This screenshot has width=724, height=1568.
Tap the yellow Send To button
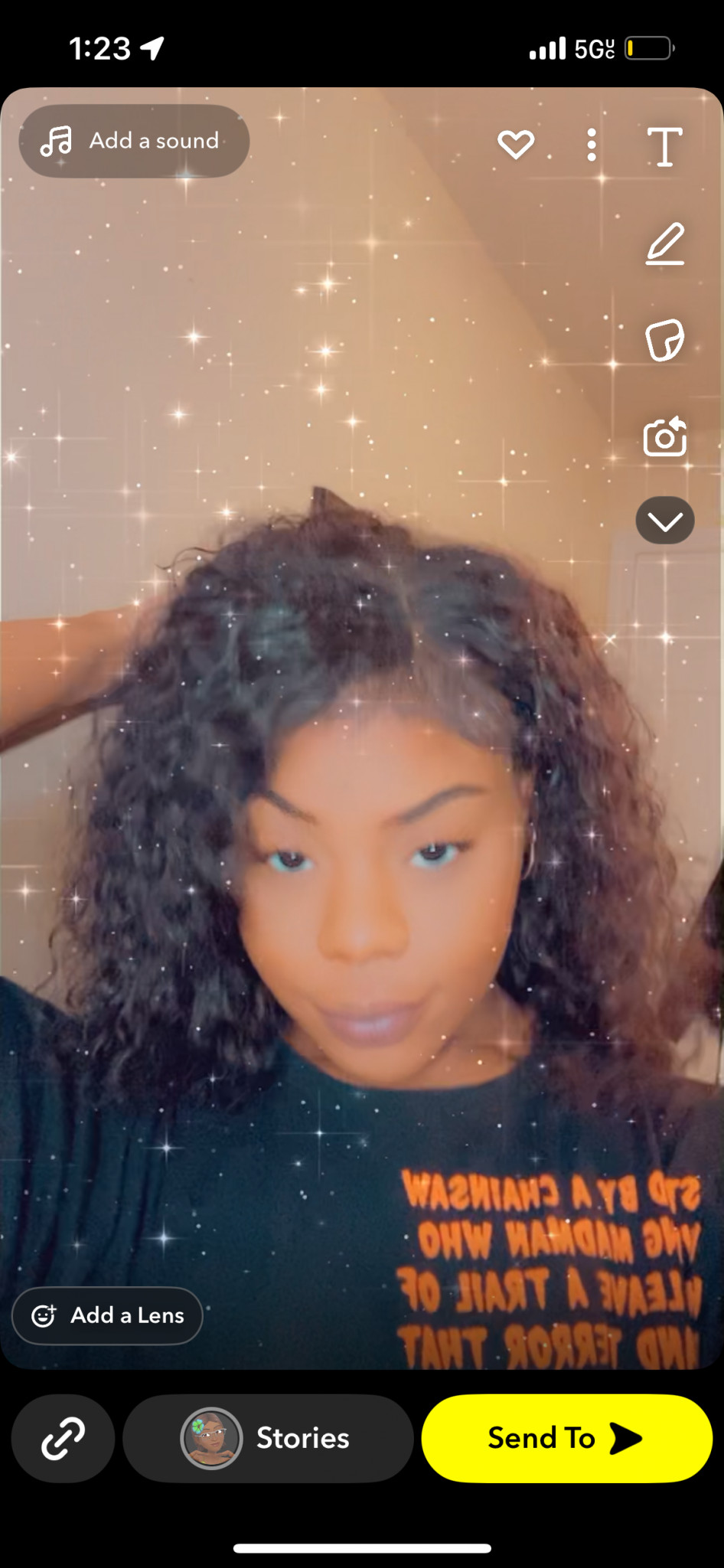[566, 1438]
